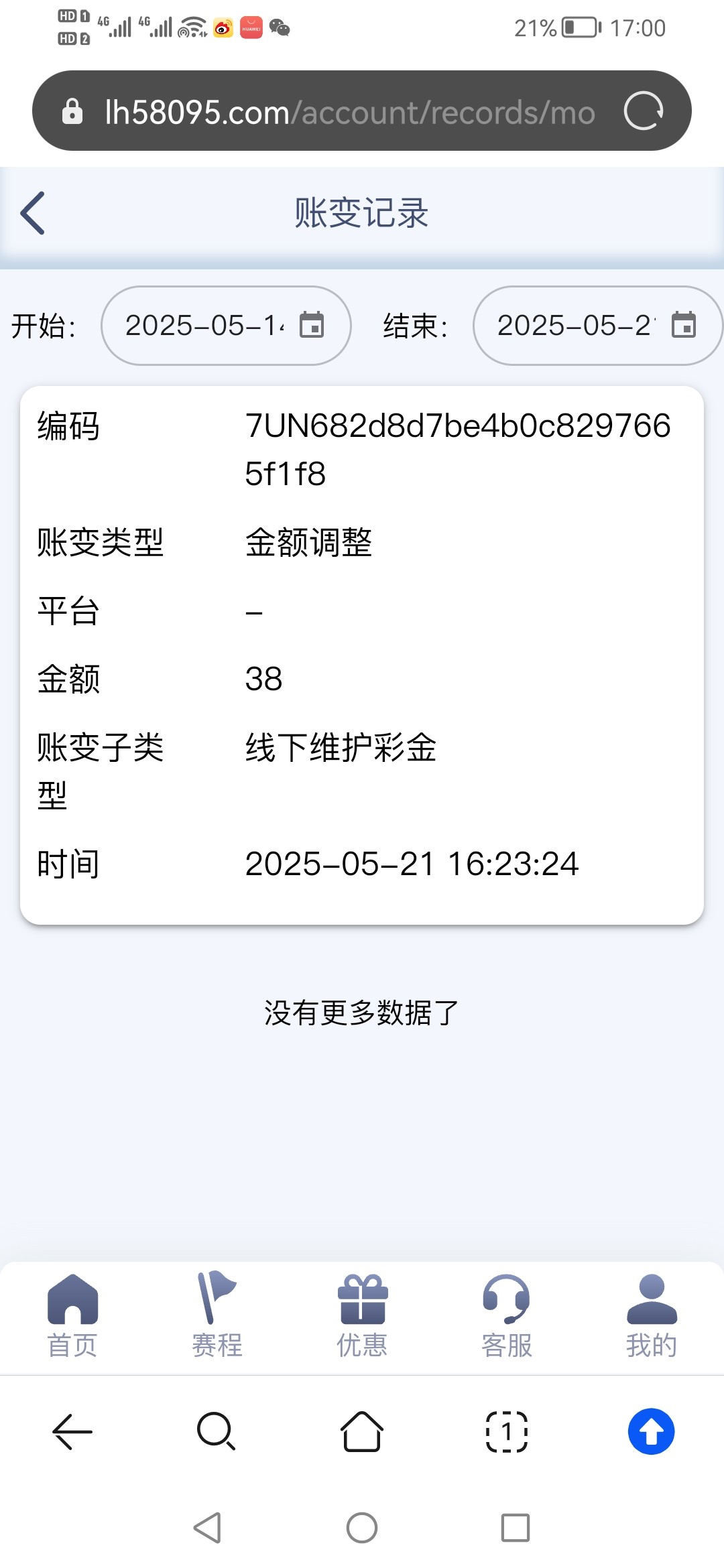The height and width of the screenshot is (1568, 724).
Task: Tap the blue upload arrow button
Action: pos(651,1432)
